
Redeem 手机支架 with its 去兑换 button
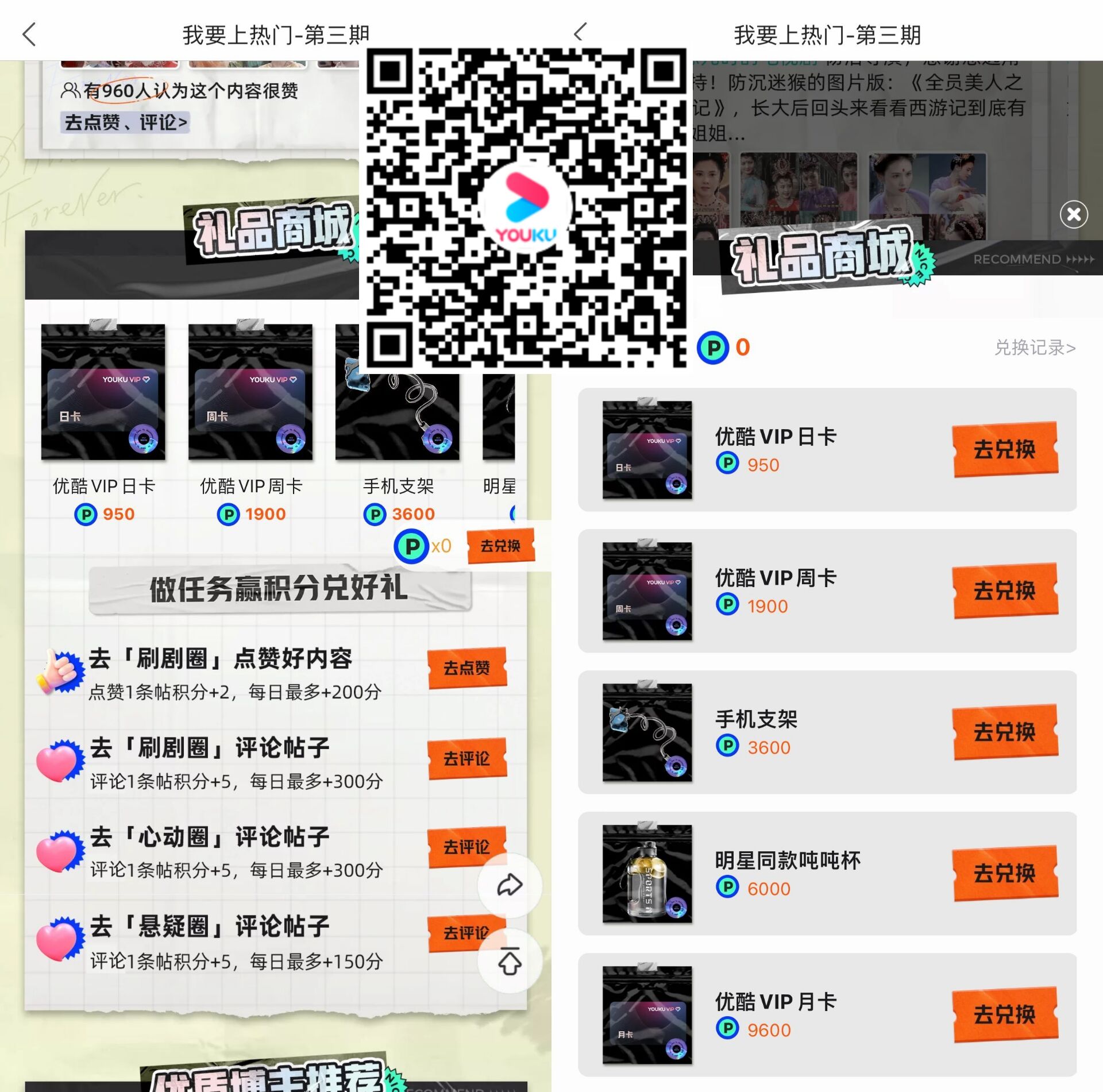tap(1005, 732)
